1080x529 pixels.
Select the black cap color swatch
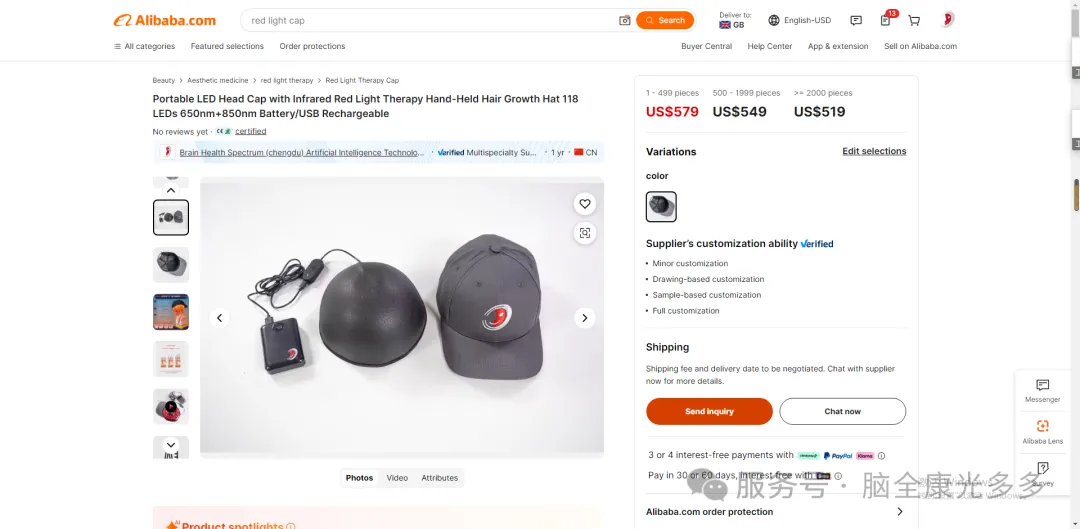[x=661, y=207]
